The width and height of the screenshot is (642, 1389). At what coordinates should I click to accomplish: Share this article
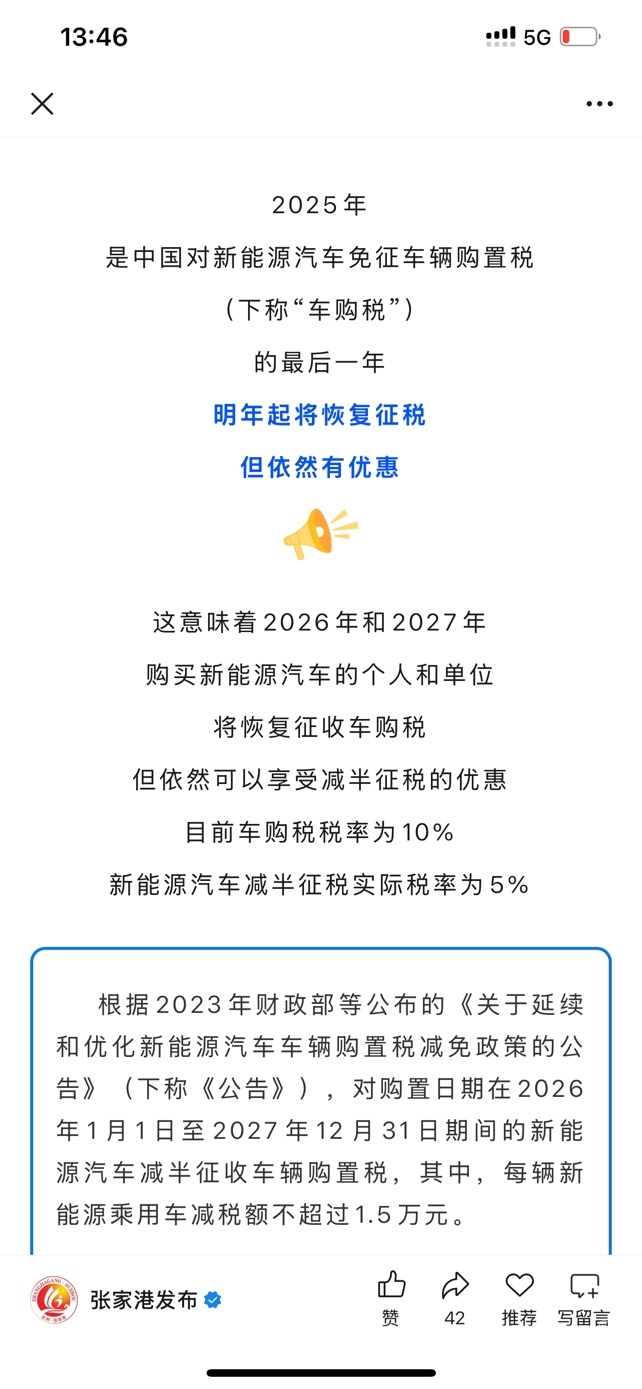point(455,1298)
